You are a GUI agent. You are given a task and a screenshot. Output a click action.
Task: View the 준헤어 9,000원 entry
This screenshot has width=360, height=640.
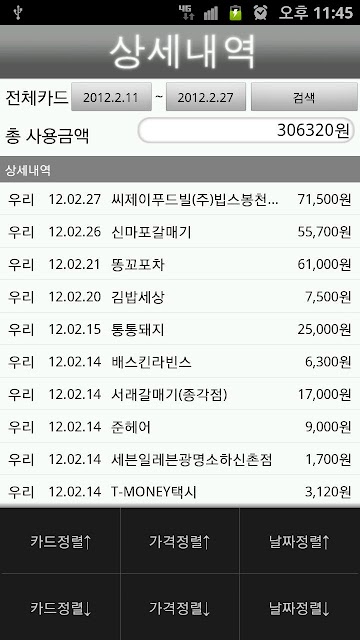coord(180,427)
